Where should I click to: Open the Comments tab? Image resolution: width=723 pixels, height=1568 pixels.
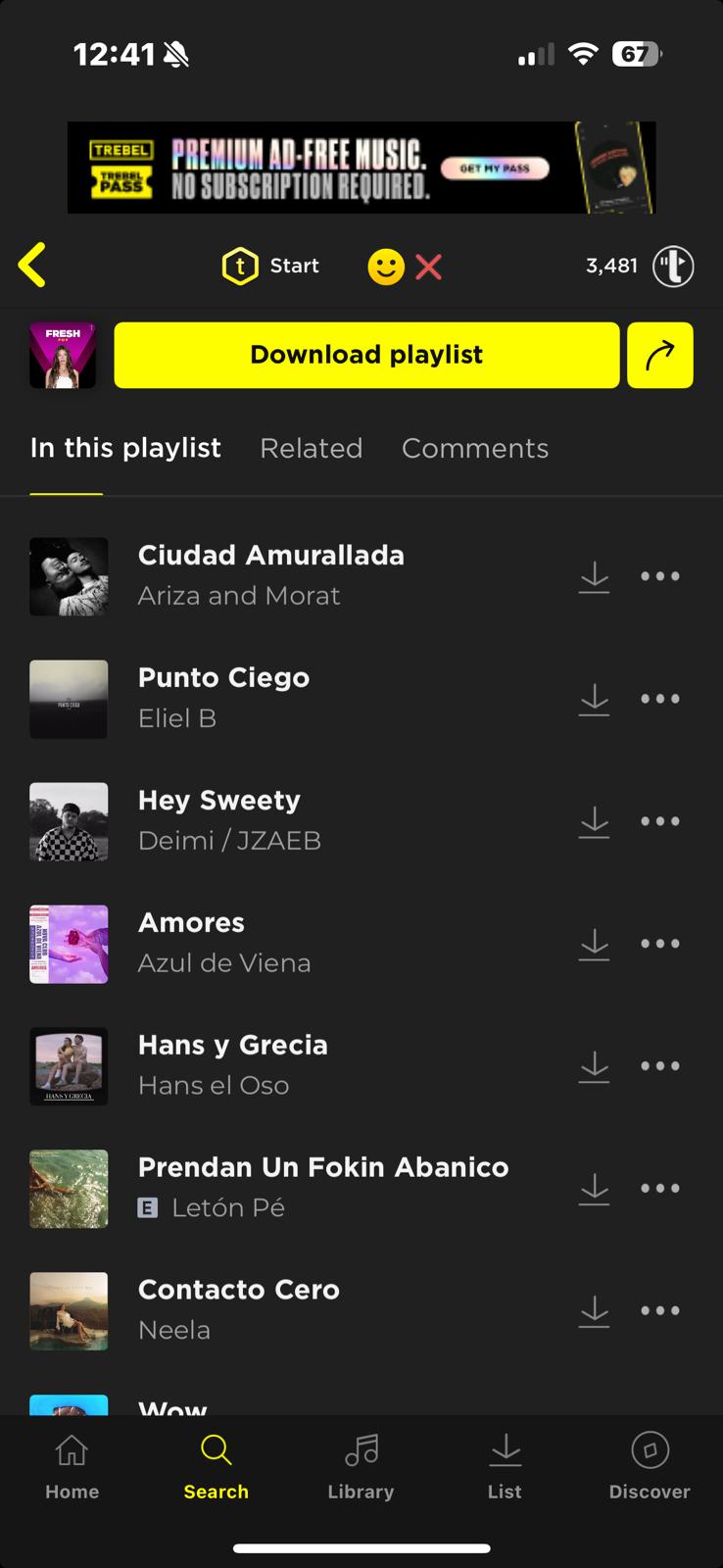click(x=474, y=448)
